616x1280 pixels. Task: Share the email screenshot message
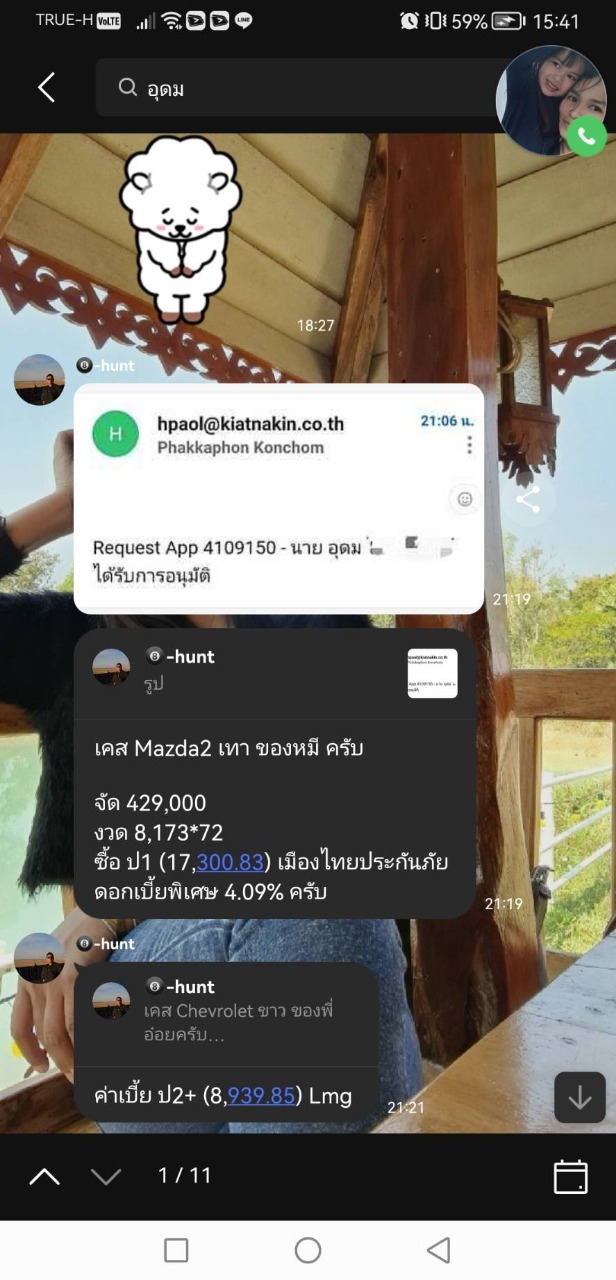(x=528, y=498)
